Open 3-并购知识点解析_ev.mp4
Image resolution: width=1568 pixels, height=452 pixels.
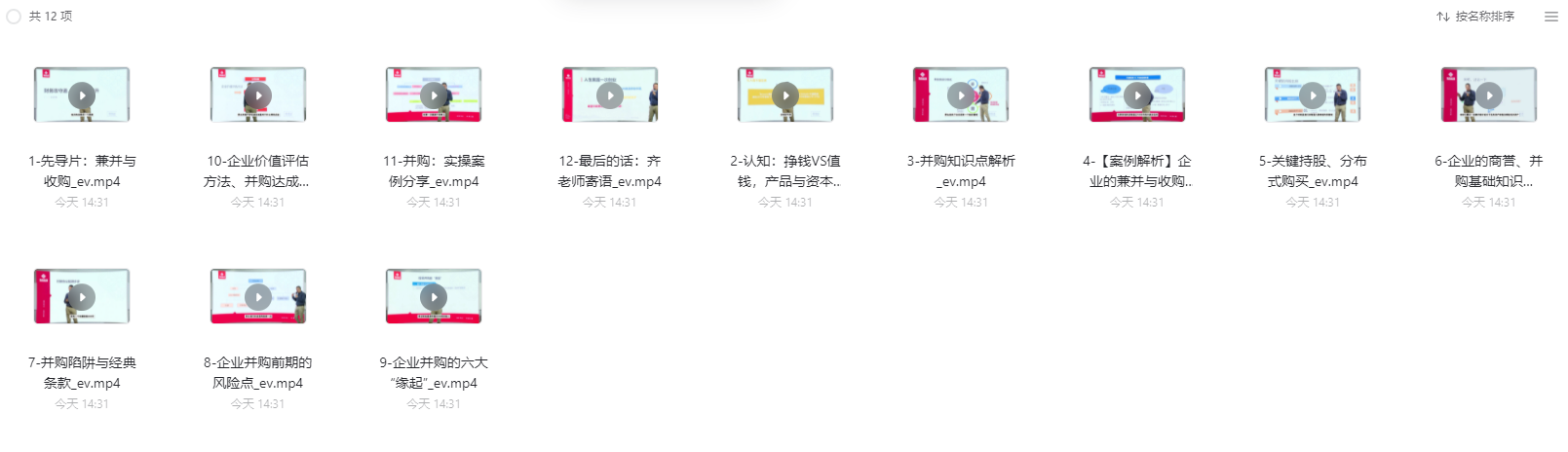coord(961,95)
